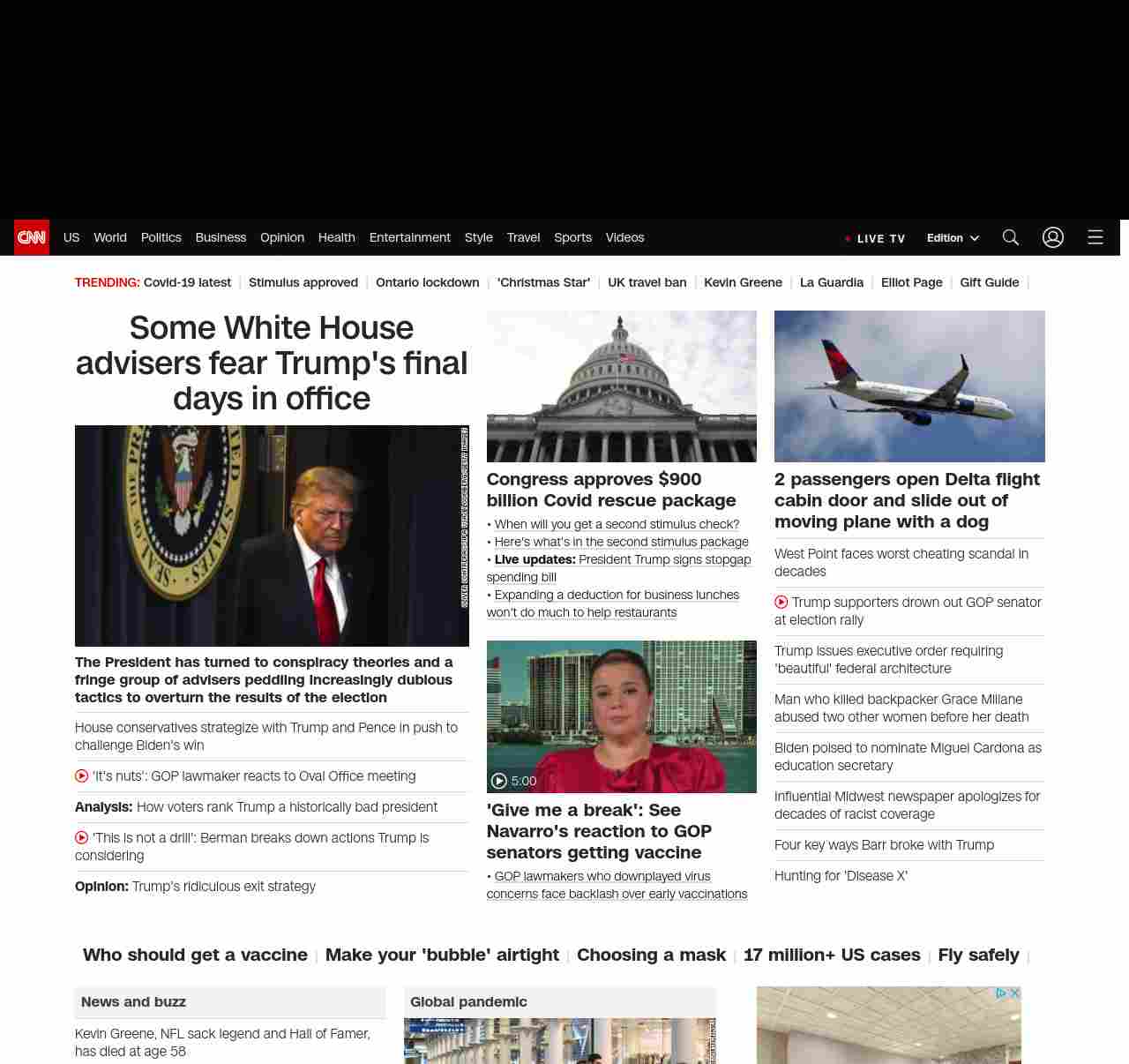The height and width of the screenshot is (1064, 1129).
Task: Go to the Politics section
Action: pyautogui.click(x=161, y=237)
